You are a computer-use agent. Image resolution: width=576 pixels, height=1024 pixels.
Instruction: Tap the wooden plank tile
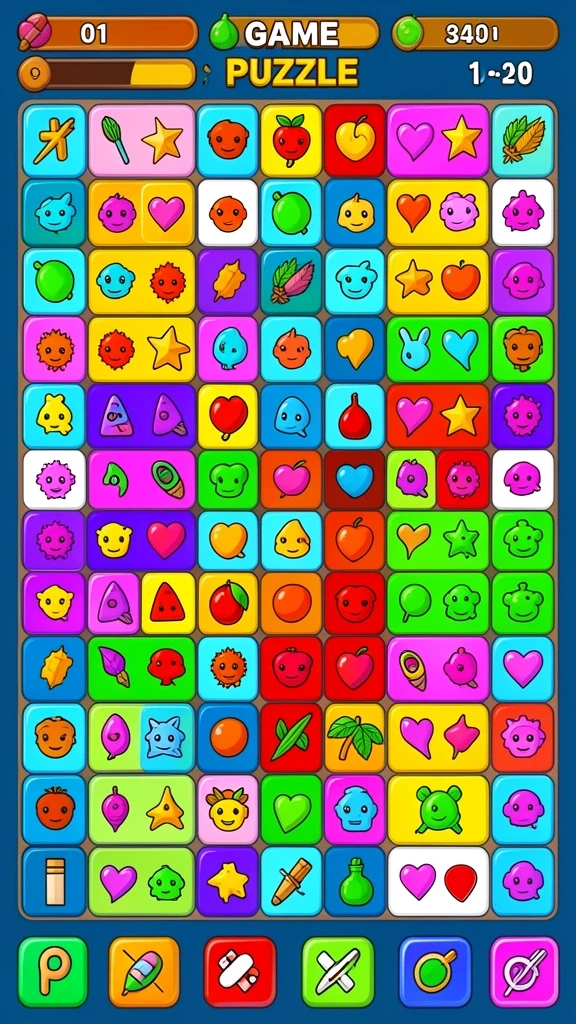click(54, 881)
